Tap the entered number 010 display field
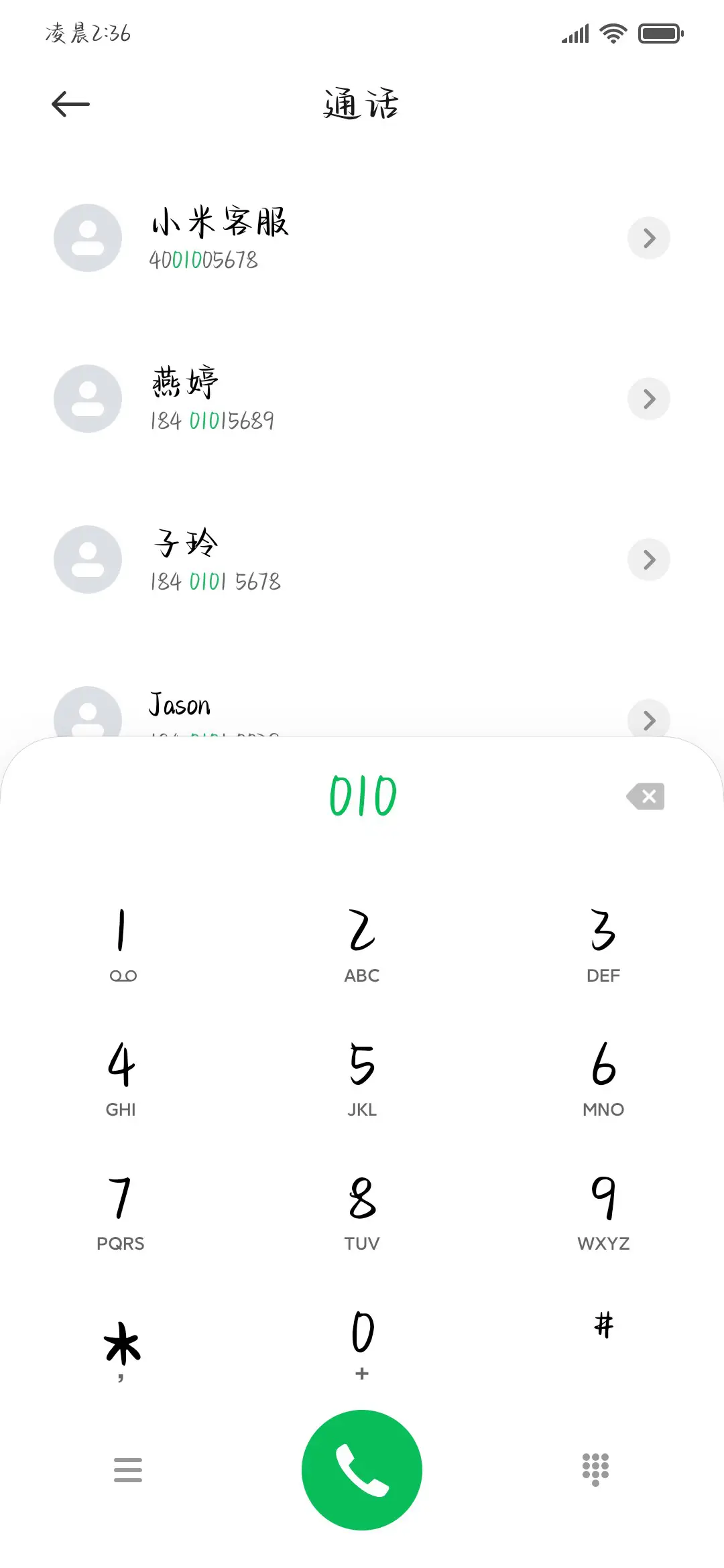This screenshot has height=1568, width=724. 361,796
